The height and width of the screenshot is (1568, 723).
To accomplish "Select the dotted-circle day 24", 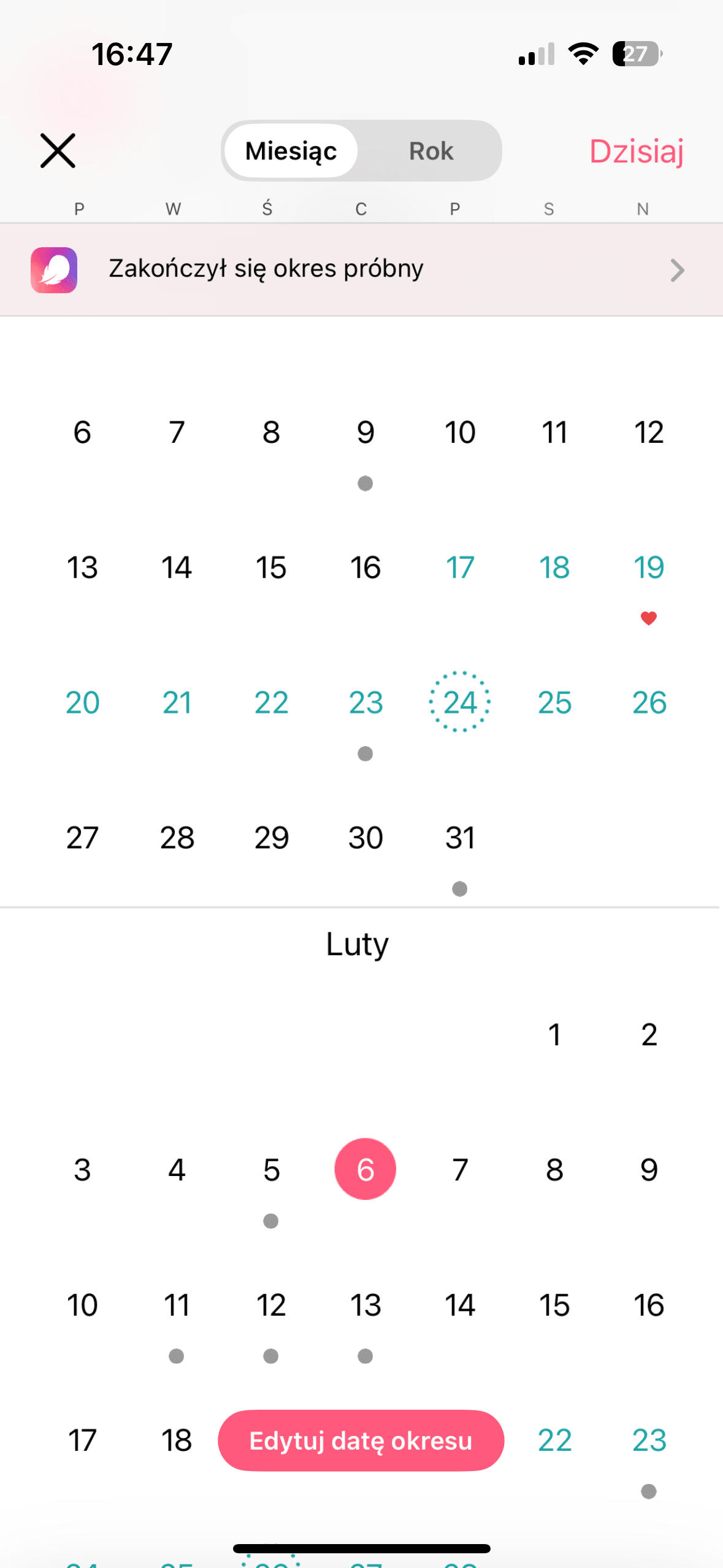I will pos(459,702).
